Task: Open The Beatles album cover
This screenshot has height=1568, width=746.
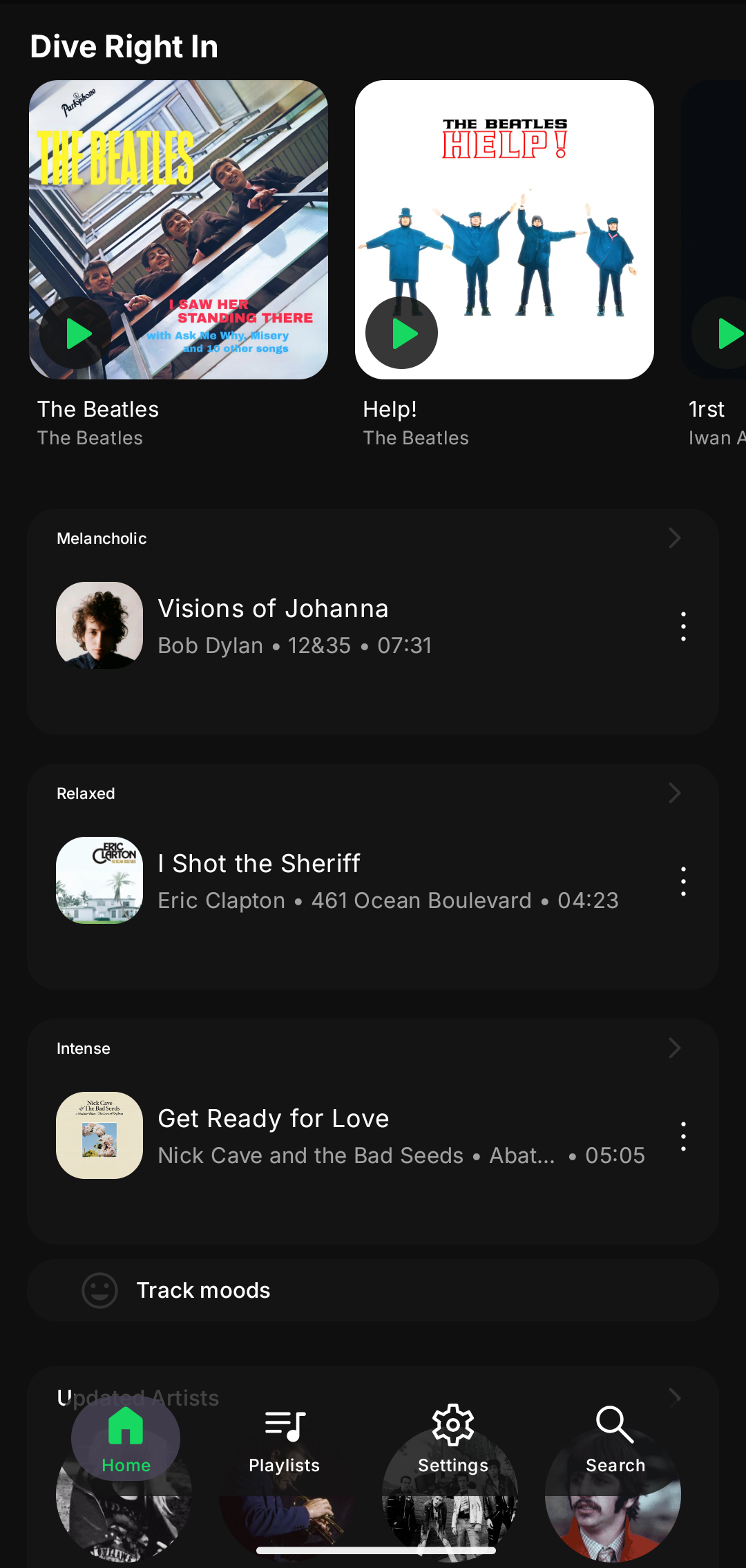Action: 178,207
